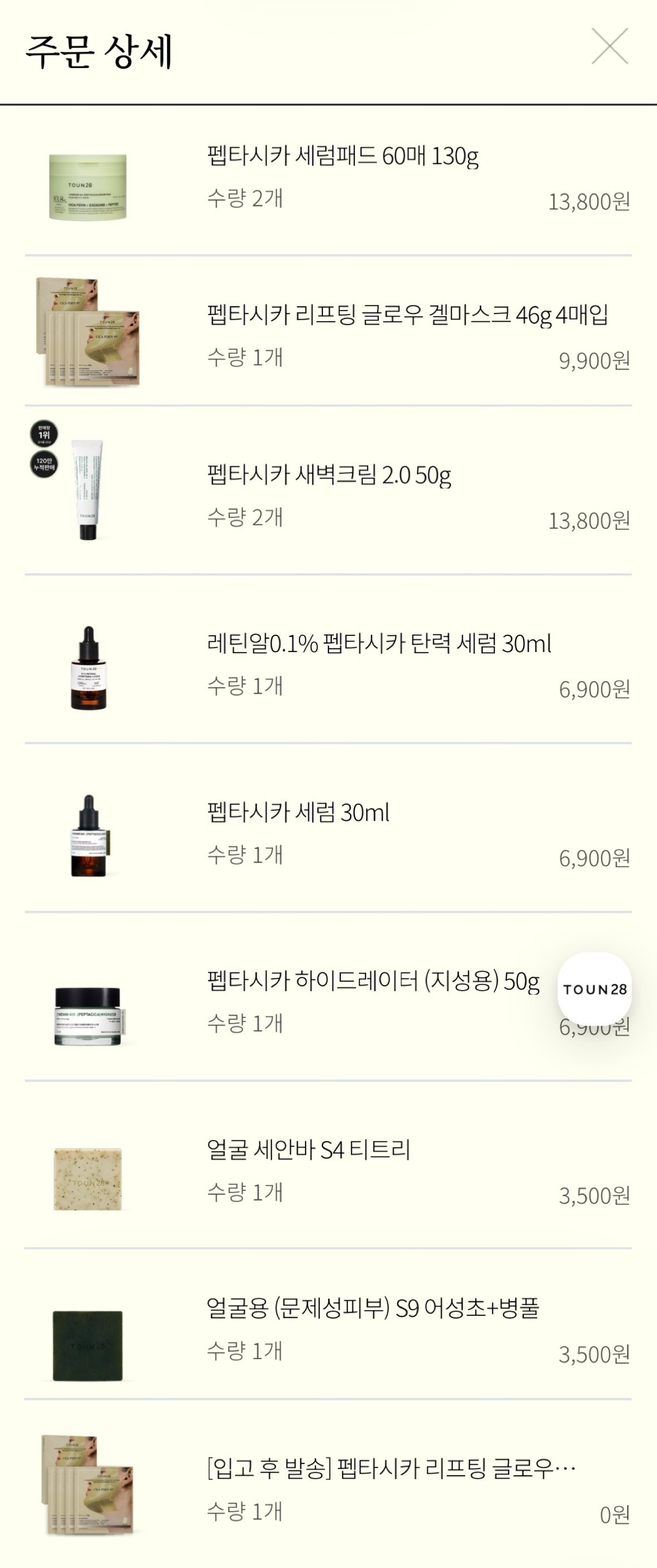The width and height of the screenshot is (657, 1568).
Task: Open the 얼굴 세안바 S4 티트리 item
Action: 308,1150
